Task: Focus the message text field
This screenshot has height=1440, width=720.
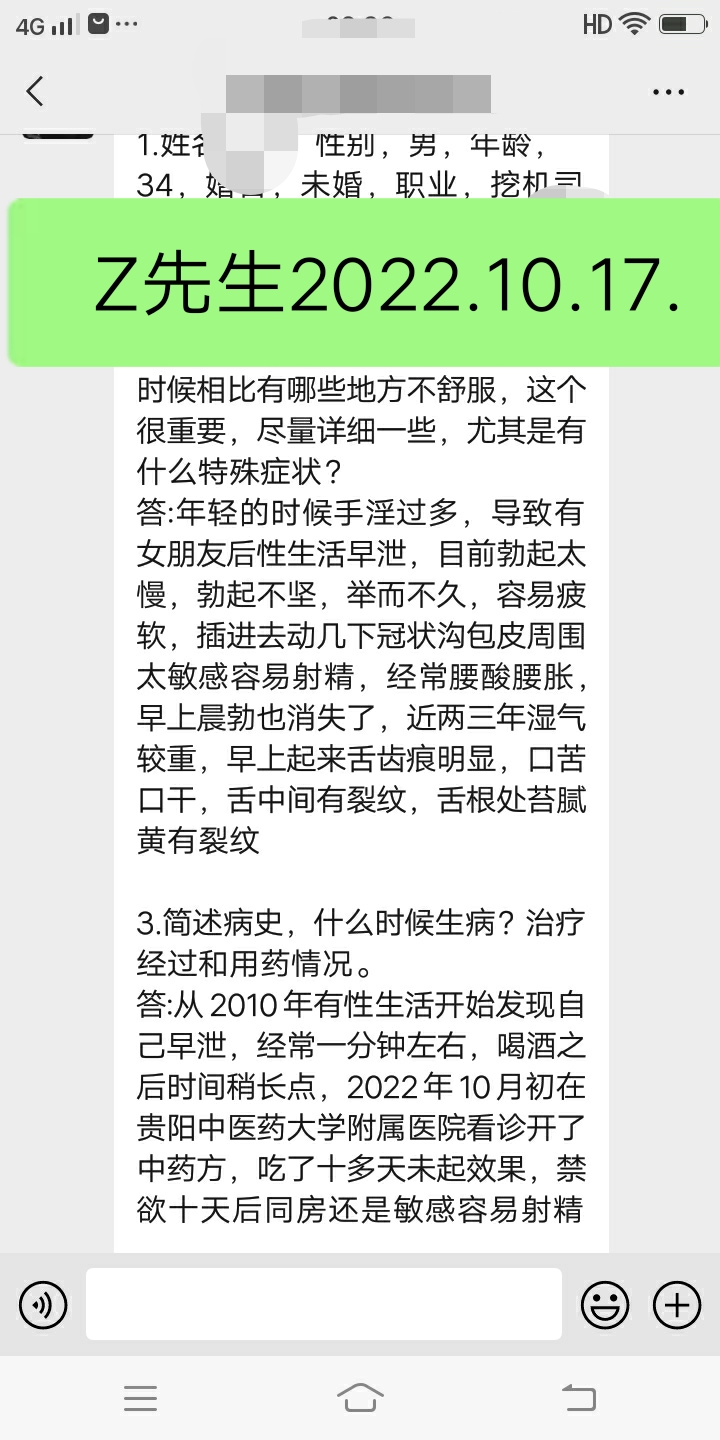Action: 323,1304
